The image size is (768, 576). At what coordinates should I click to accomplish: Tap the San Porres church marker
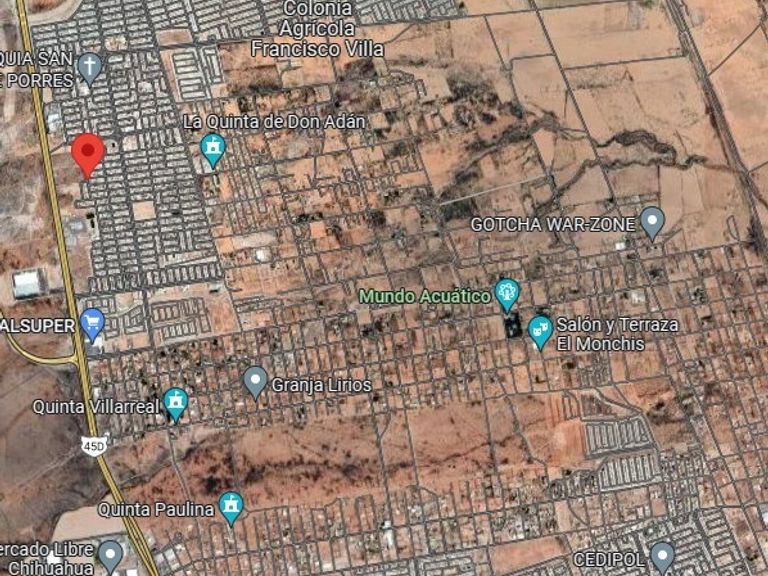click(90, 67)
